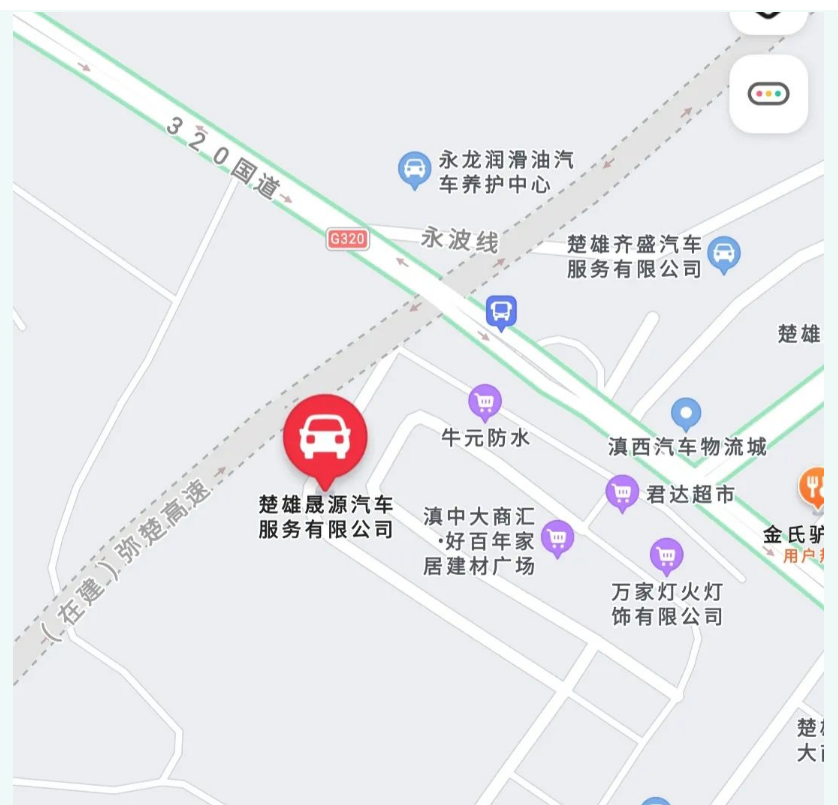Screen dimensions: 838x805
Task: Select the 楚雄齐盛汽车服务有限公司 car service marker
Action: click(723, 254)
